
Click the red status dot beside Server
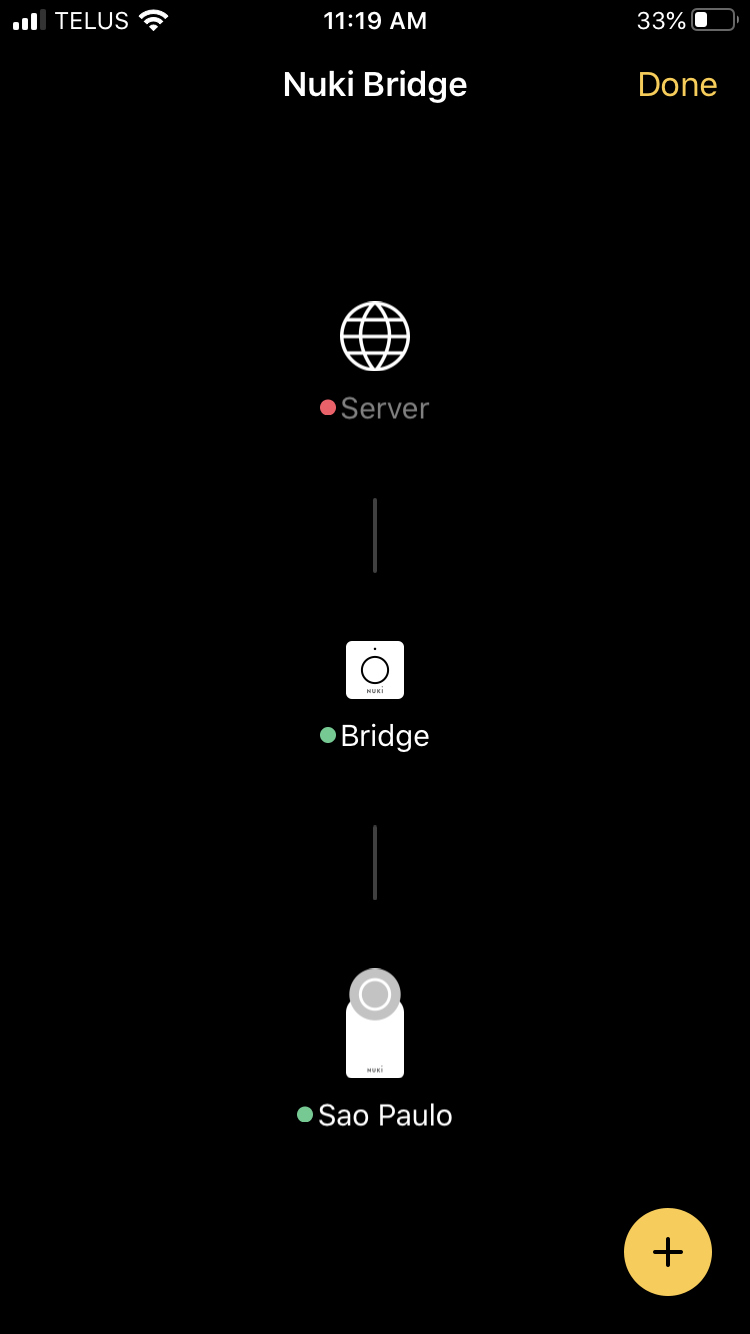point(327,407)
